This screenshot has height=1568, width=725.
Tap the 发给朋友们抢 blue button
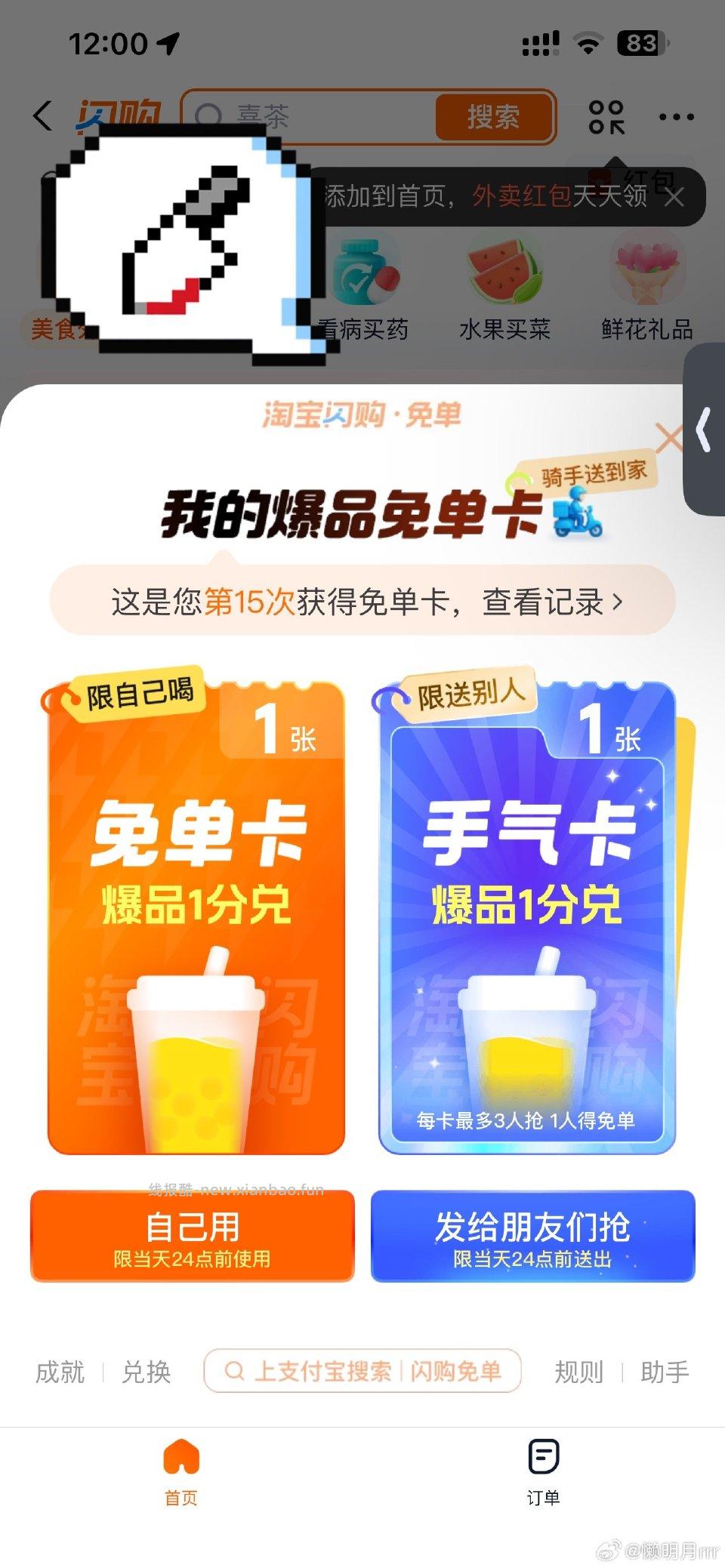[533, 1238]
